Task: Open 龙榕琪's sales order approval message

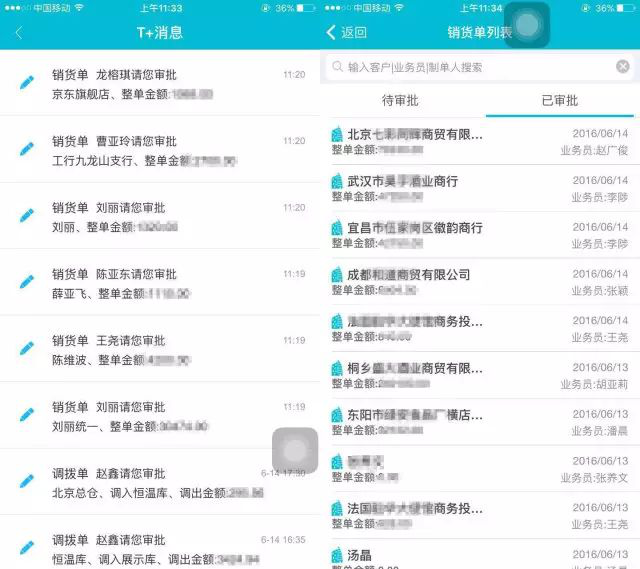Action: coord(160,84)
